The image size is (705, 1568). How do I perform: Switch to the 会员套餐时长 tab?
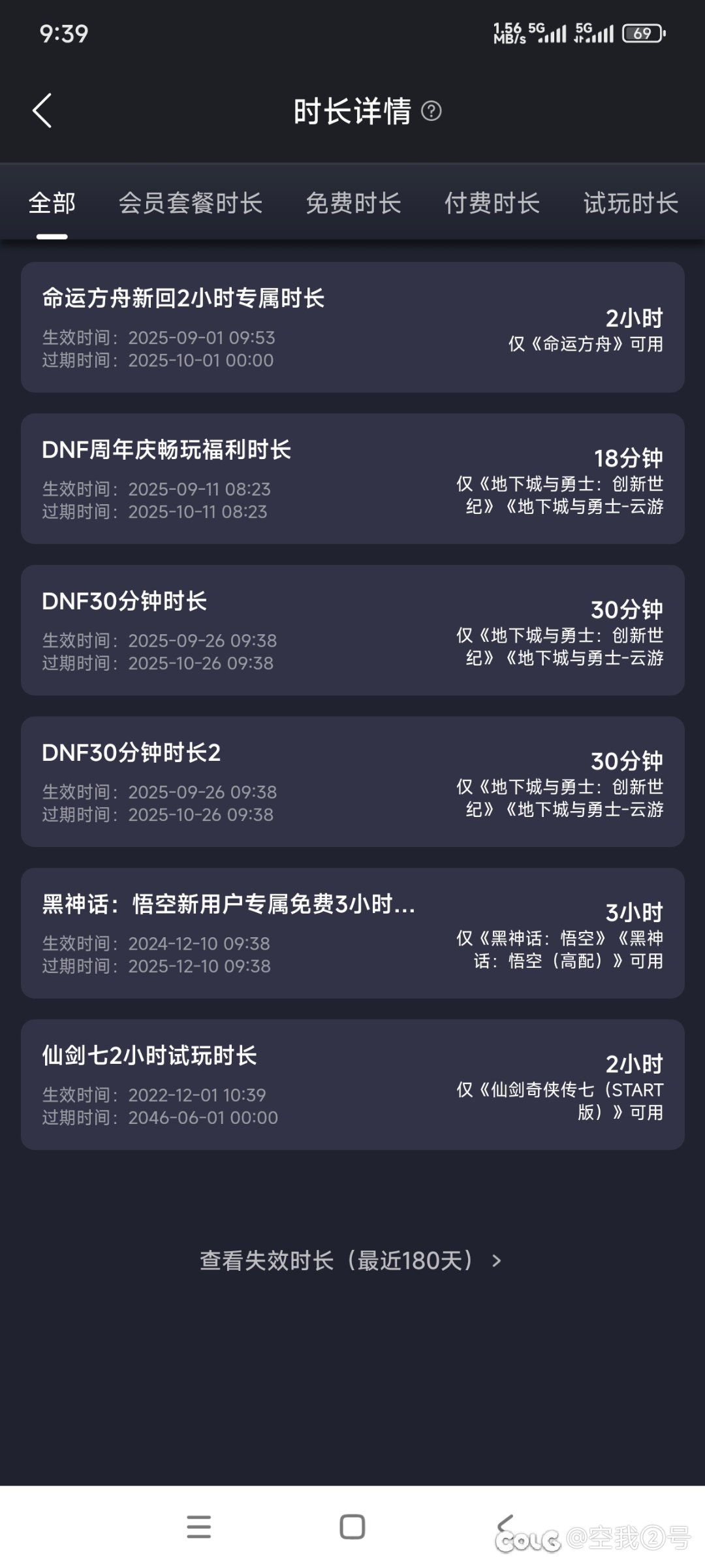pos(191,203)
